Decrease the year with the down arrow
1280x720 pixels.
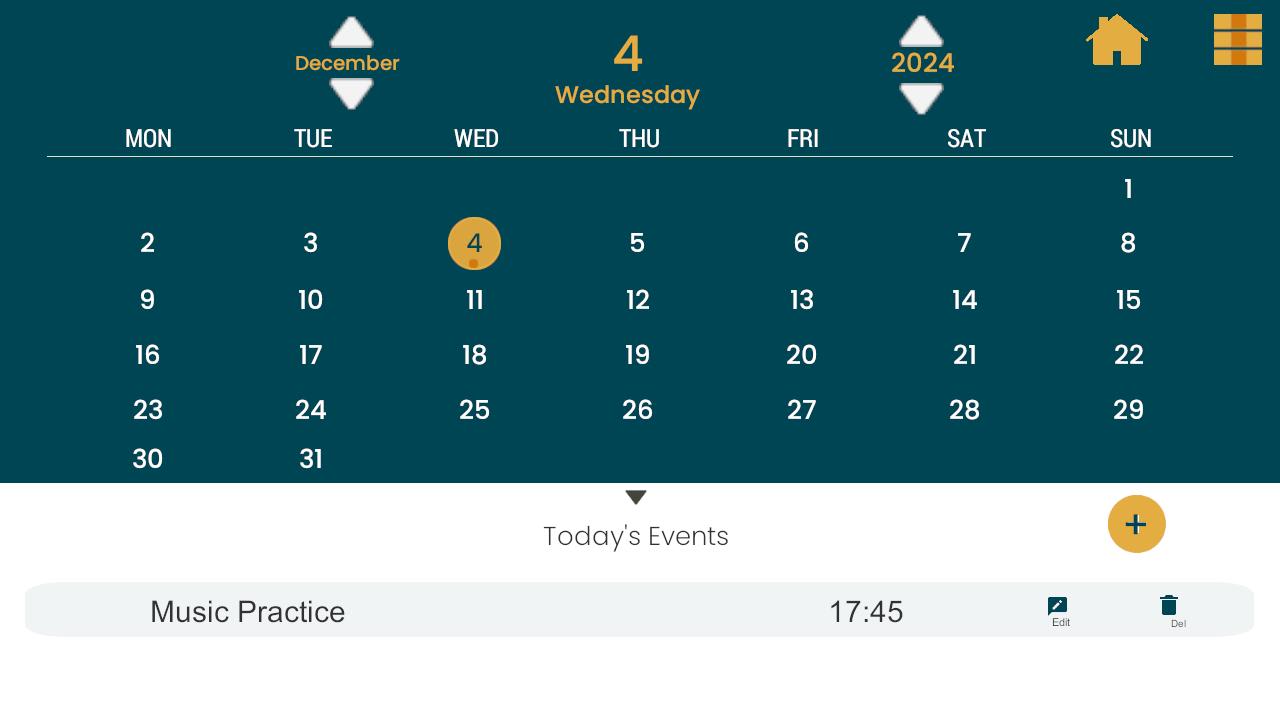pyautogui.click(x=921, y=98)
